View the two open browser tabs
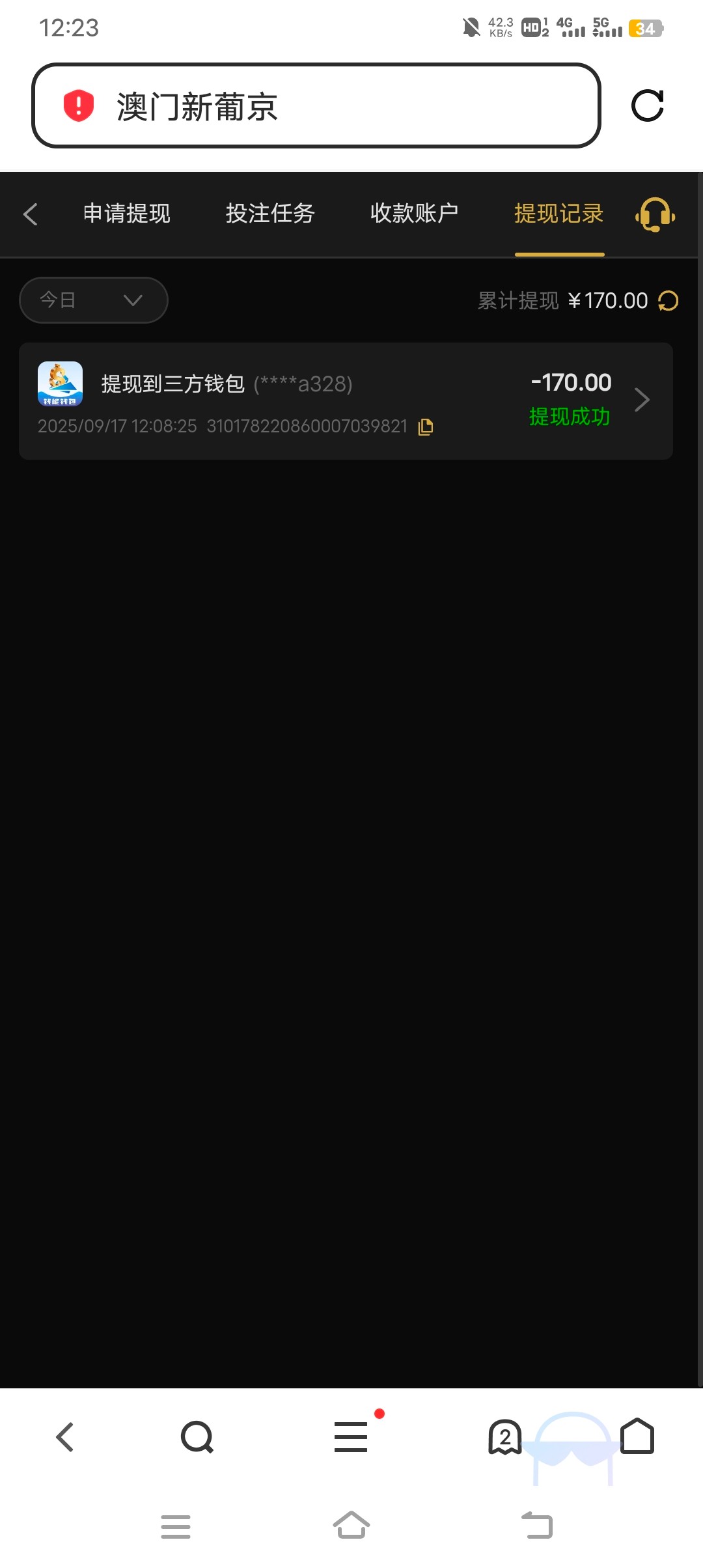The image size is (703, 1568). (504, 1437)
